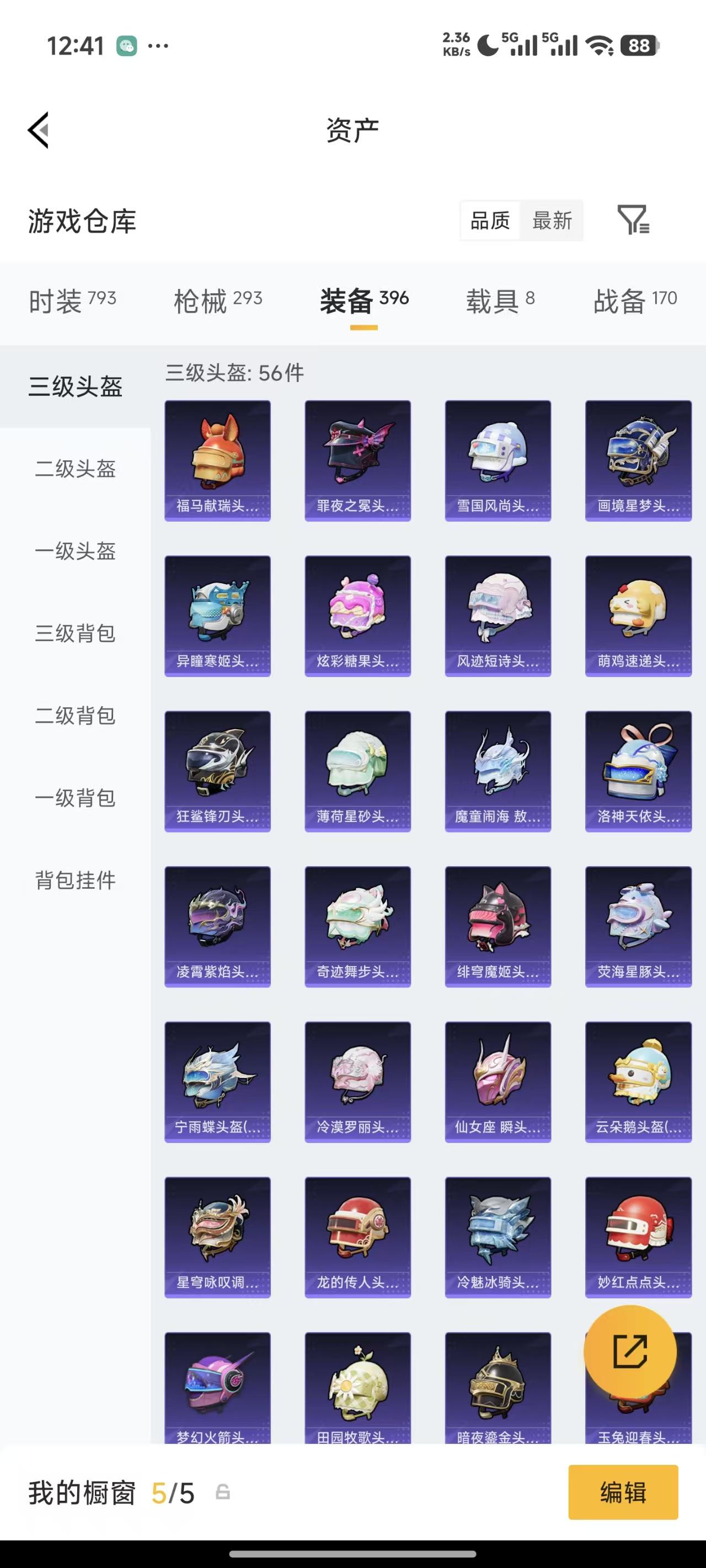Switch sorting to 品质

click(489, 221)
